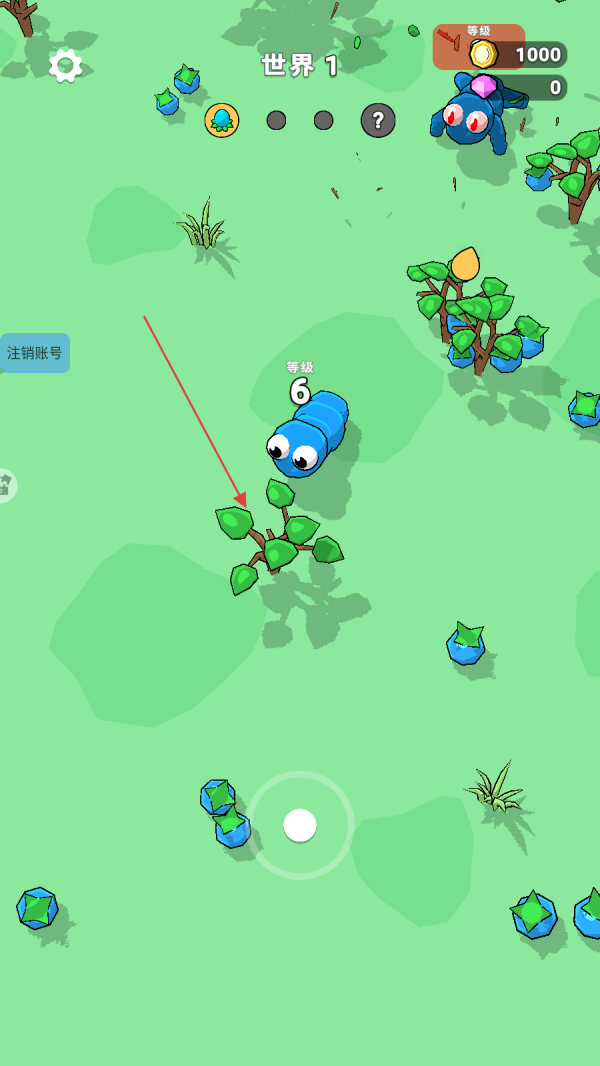This screenshot has height=1066, width=600.
Task: Tap the 注销账号 button
Action: tap(35, 353)
